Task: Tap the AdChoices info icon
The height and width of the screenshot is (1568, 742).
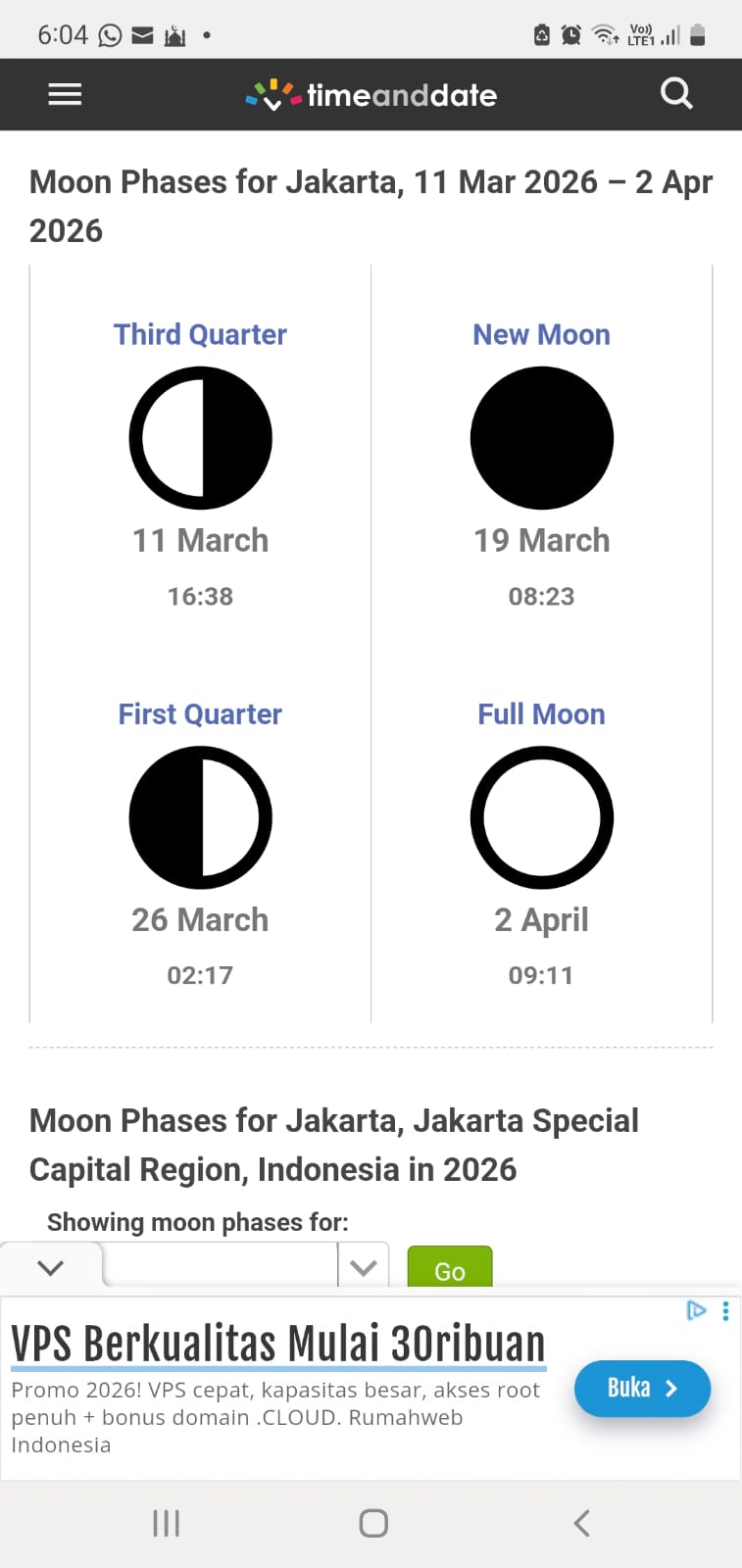Action: pyautogui.click(x=696, y=1310)
